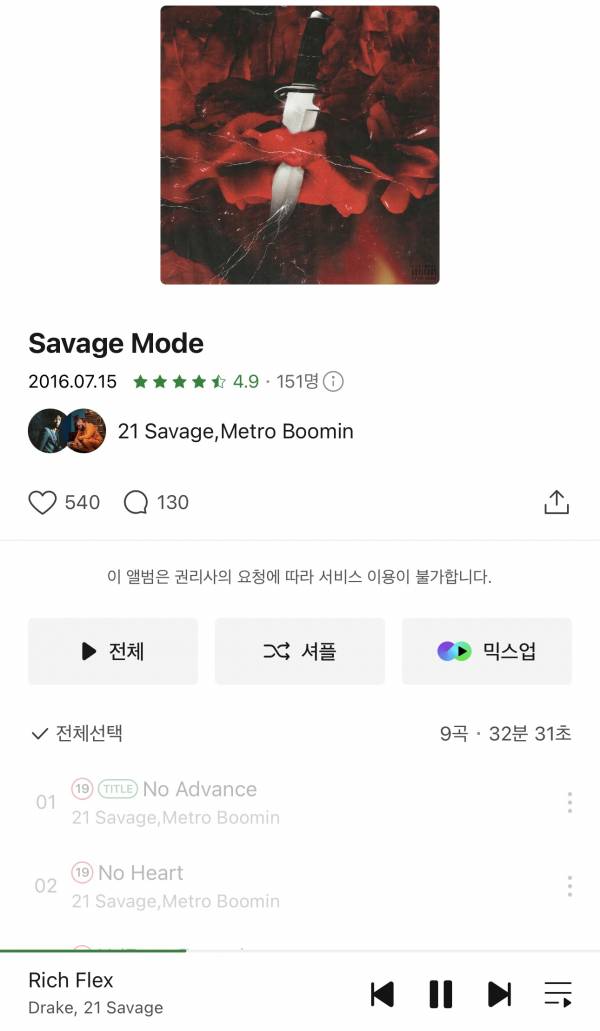Open the Rich Flex now playing bar
600x1031 pixels.
coord(150,992)
